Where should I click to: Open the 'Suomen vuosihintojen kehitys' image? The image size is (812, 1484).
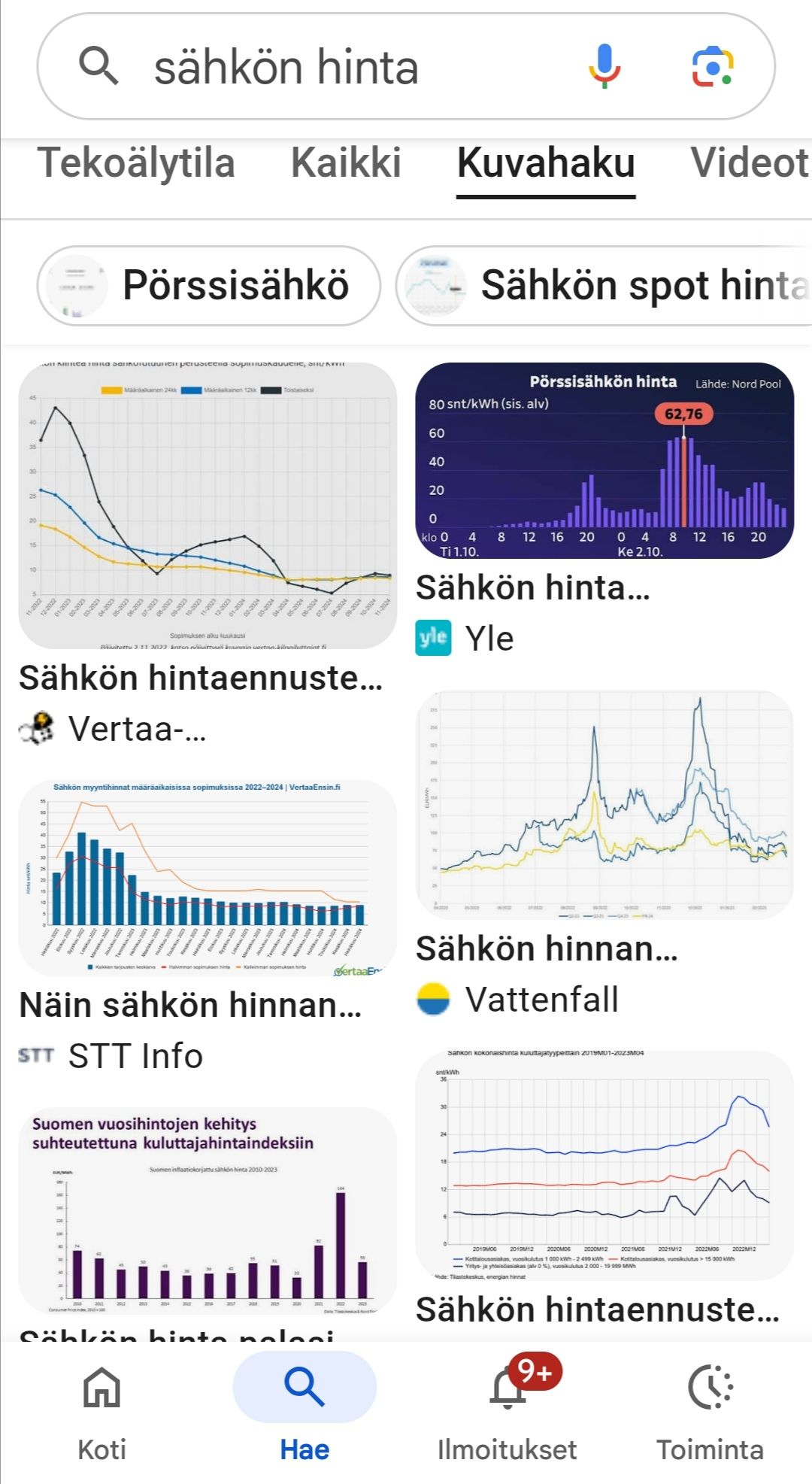[x=208, y=1209]
